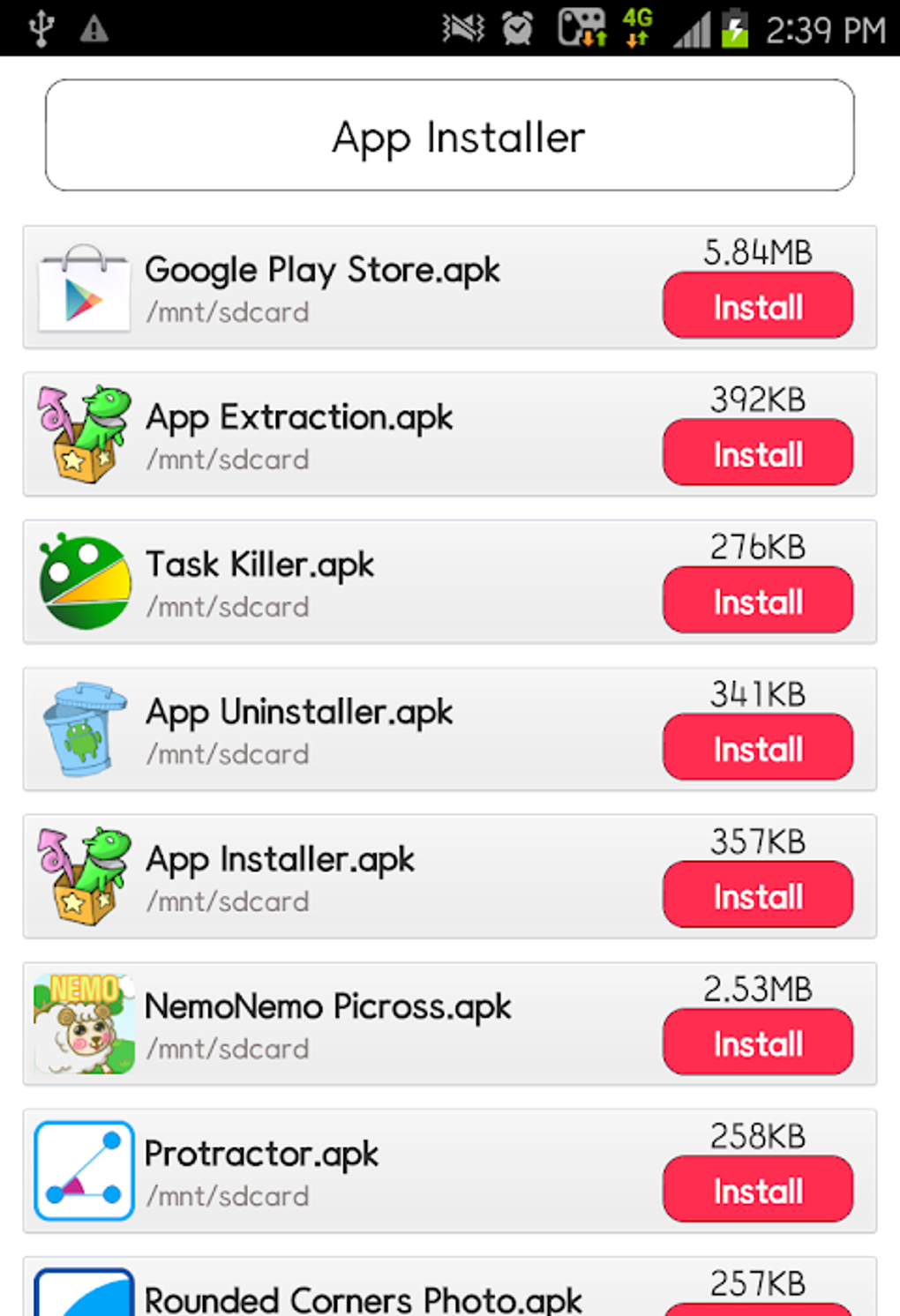Install App Extraction.apk
This screenshot has width=900, height=1316.
(758, 452)
